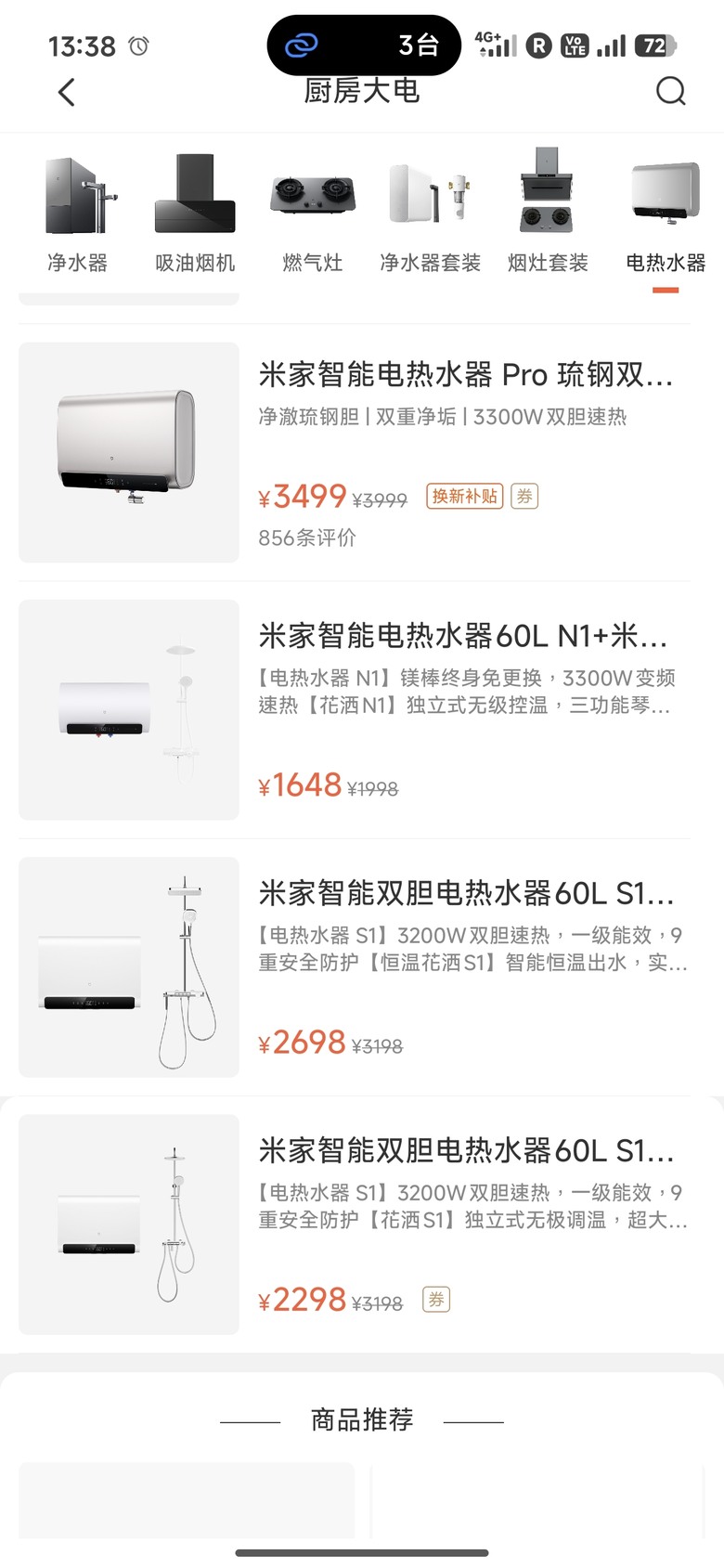Open 米家智能电热水器60L N1 at ¥1648

[355, 710]
